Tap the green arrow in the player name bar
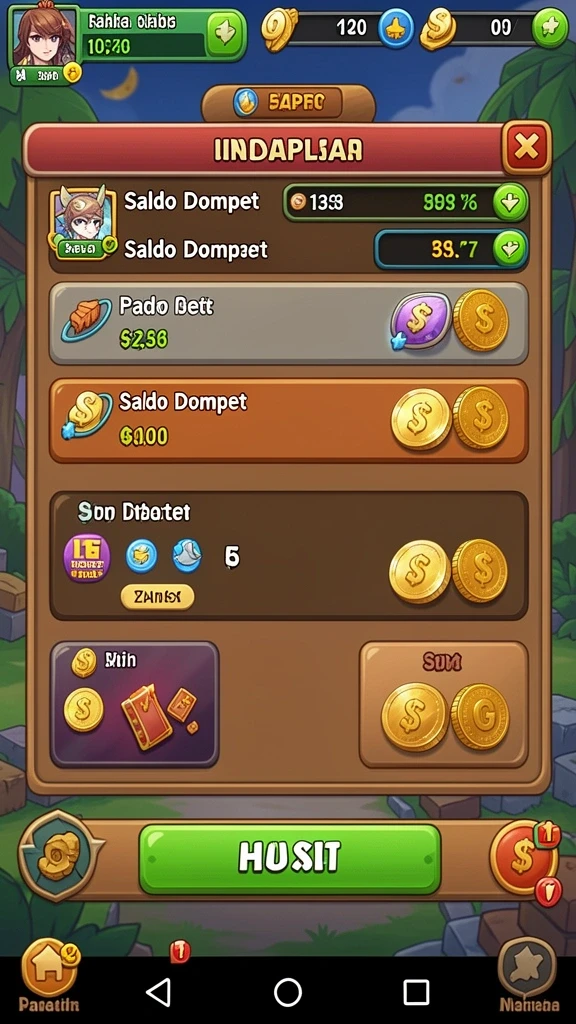Image resolution: width=576 pixels, height=1024 pixels. point(225,32)
